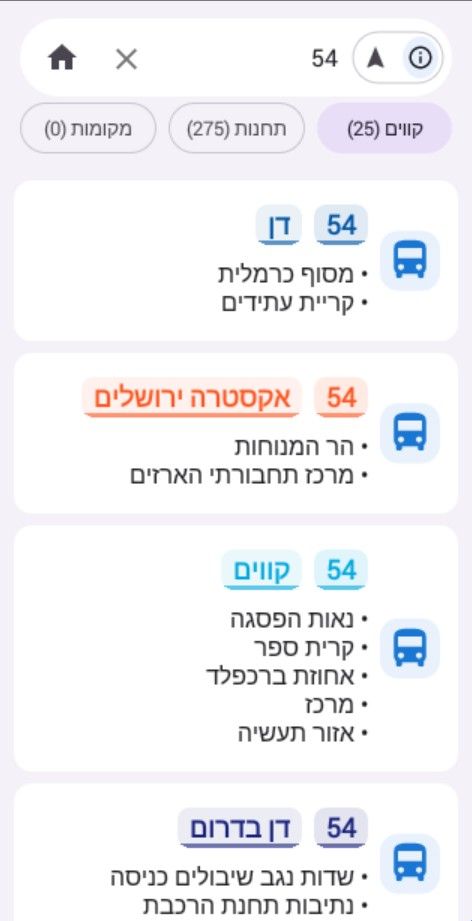The image size is (472, 921).
Task: Switch to the קווים (25) tab
Action: click(385, 129)
